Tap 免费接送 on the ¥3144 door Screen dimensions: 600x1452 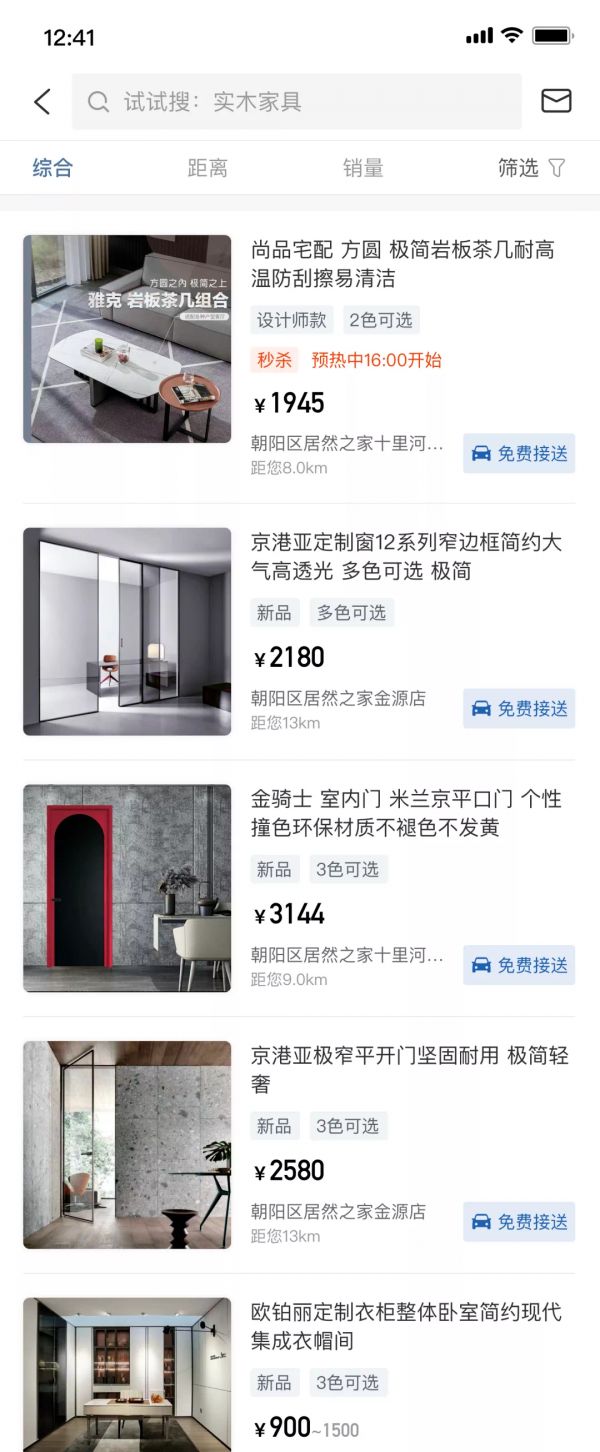(519, 965)
